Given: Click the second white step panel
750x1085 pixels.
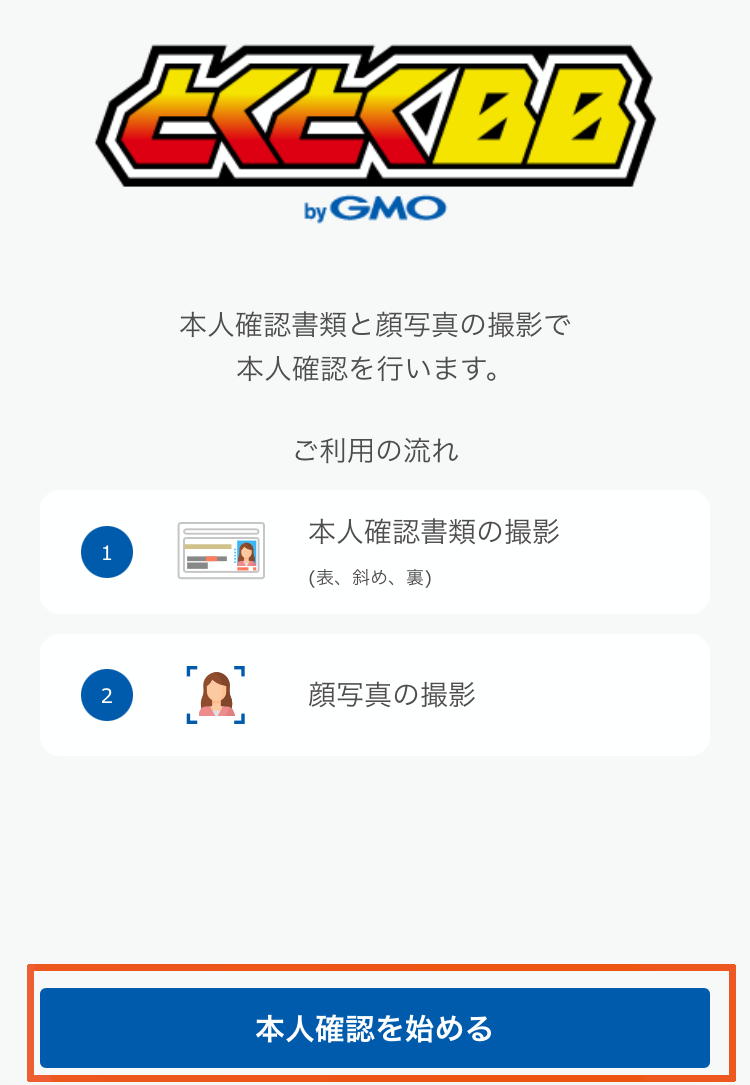Looking at the screenshot, I should coord(375,694).
